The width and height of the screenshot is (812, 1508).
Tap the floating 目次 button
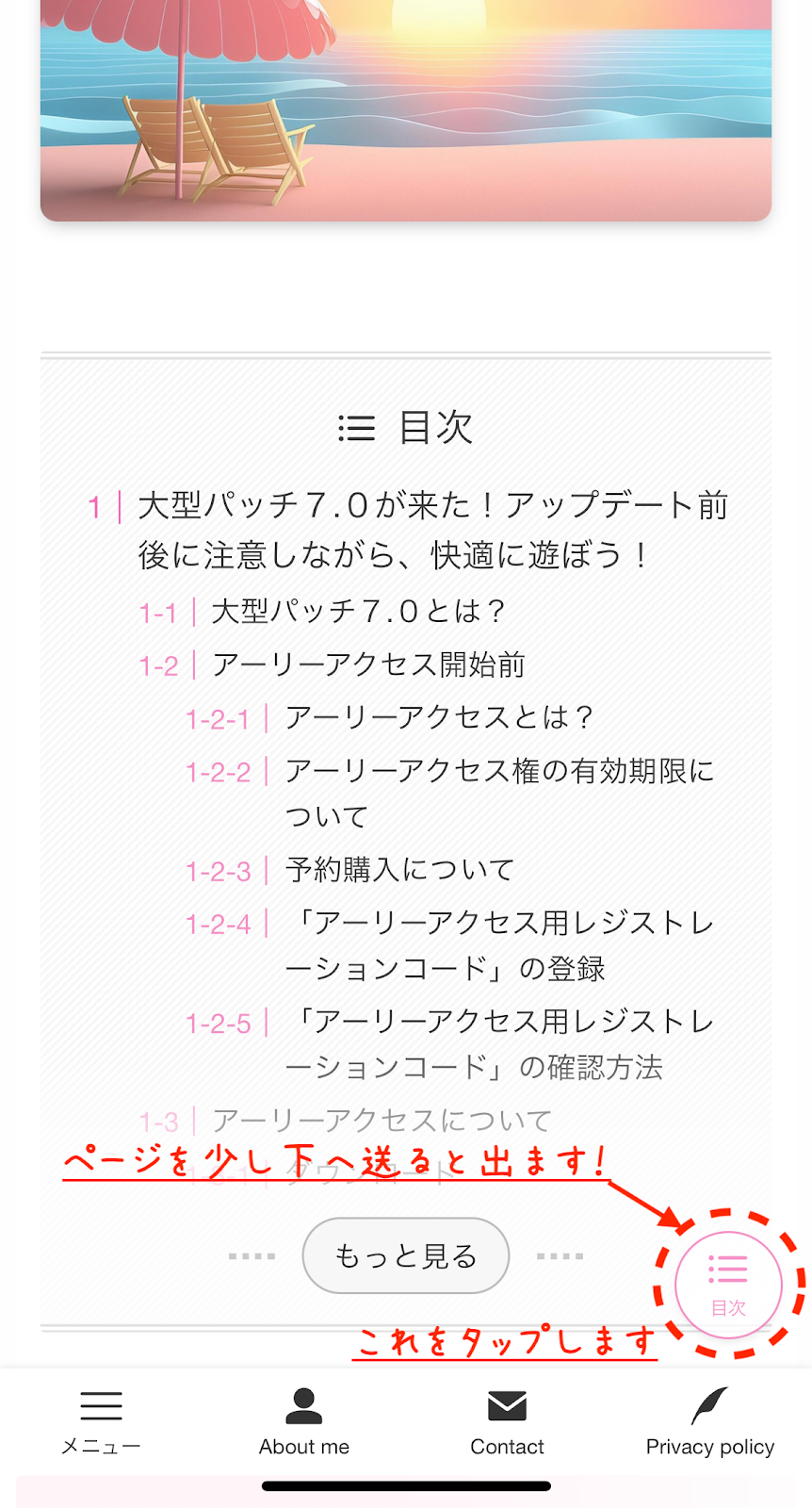[x=728, y=1284]
